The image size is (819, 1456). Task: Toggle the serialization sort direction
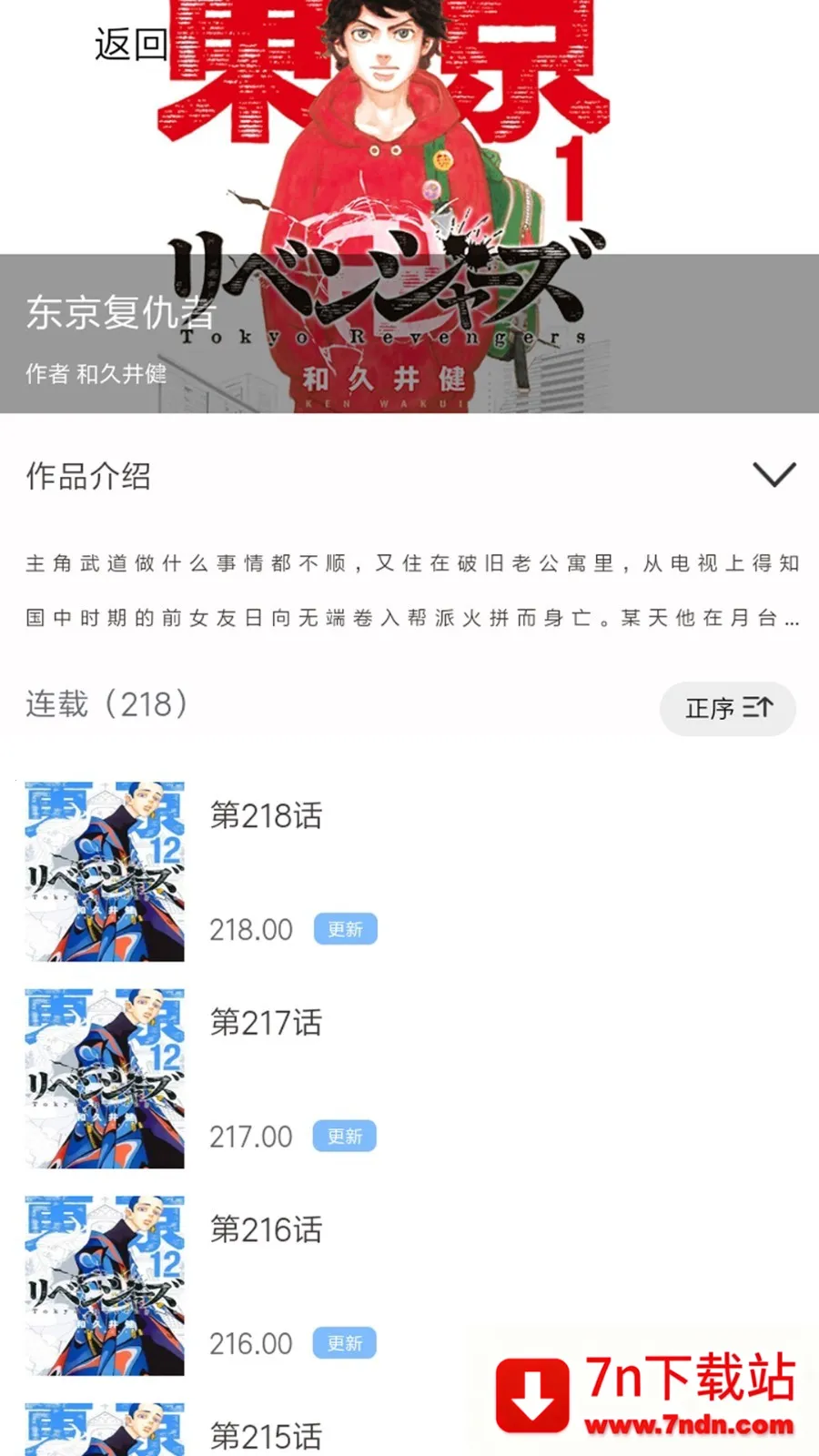[x=728, y=709]
